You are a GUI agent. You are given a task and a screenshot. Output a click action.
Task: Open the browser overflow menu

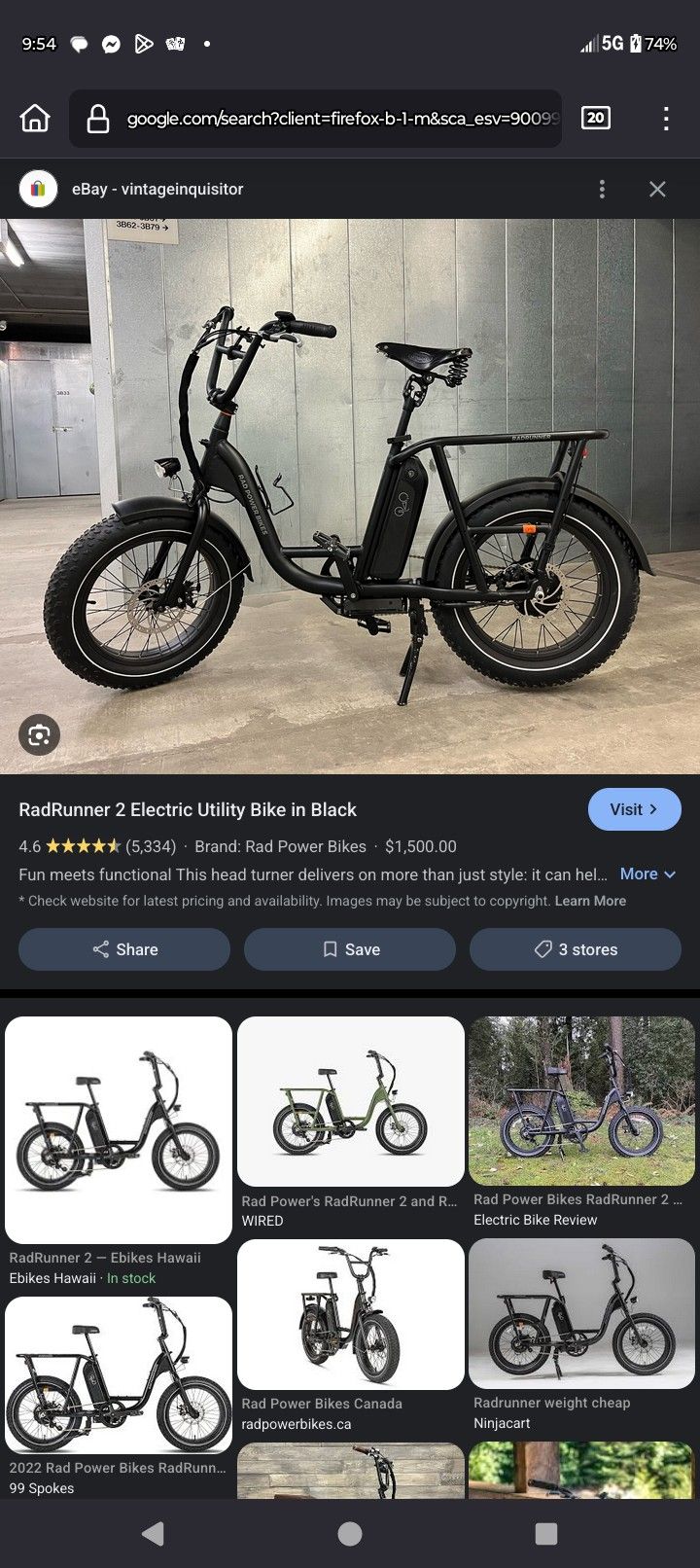(666, 119)
